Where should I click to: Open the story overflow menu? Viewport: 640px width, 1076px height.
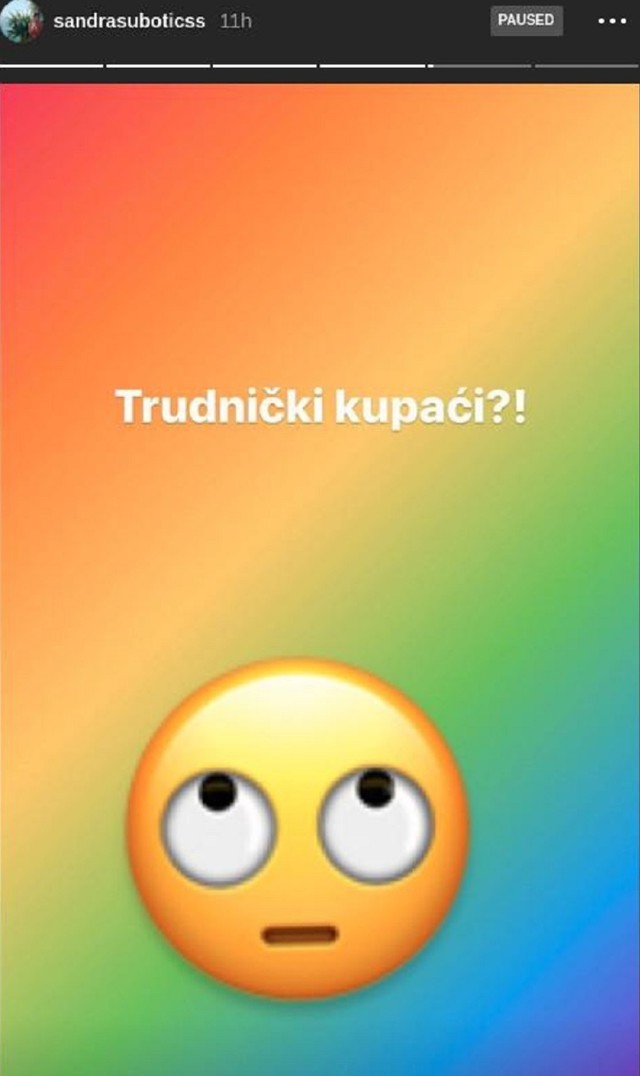612,21
